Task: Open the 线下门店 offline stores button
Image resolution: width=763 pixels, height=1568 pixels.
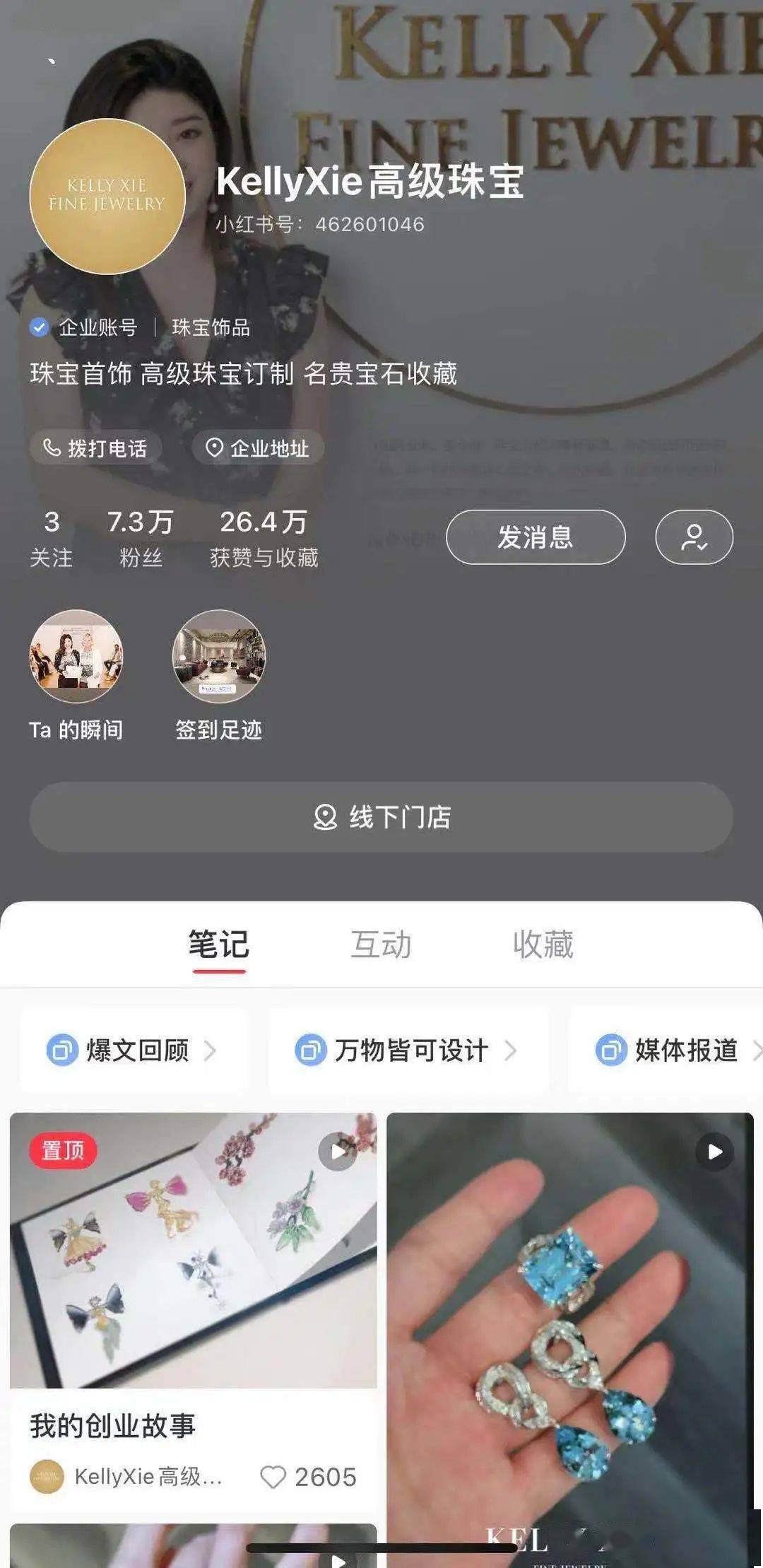Action: [381, 817]
